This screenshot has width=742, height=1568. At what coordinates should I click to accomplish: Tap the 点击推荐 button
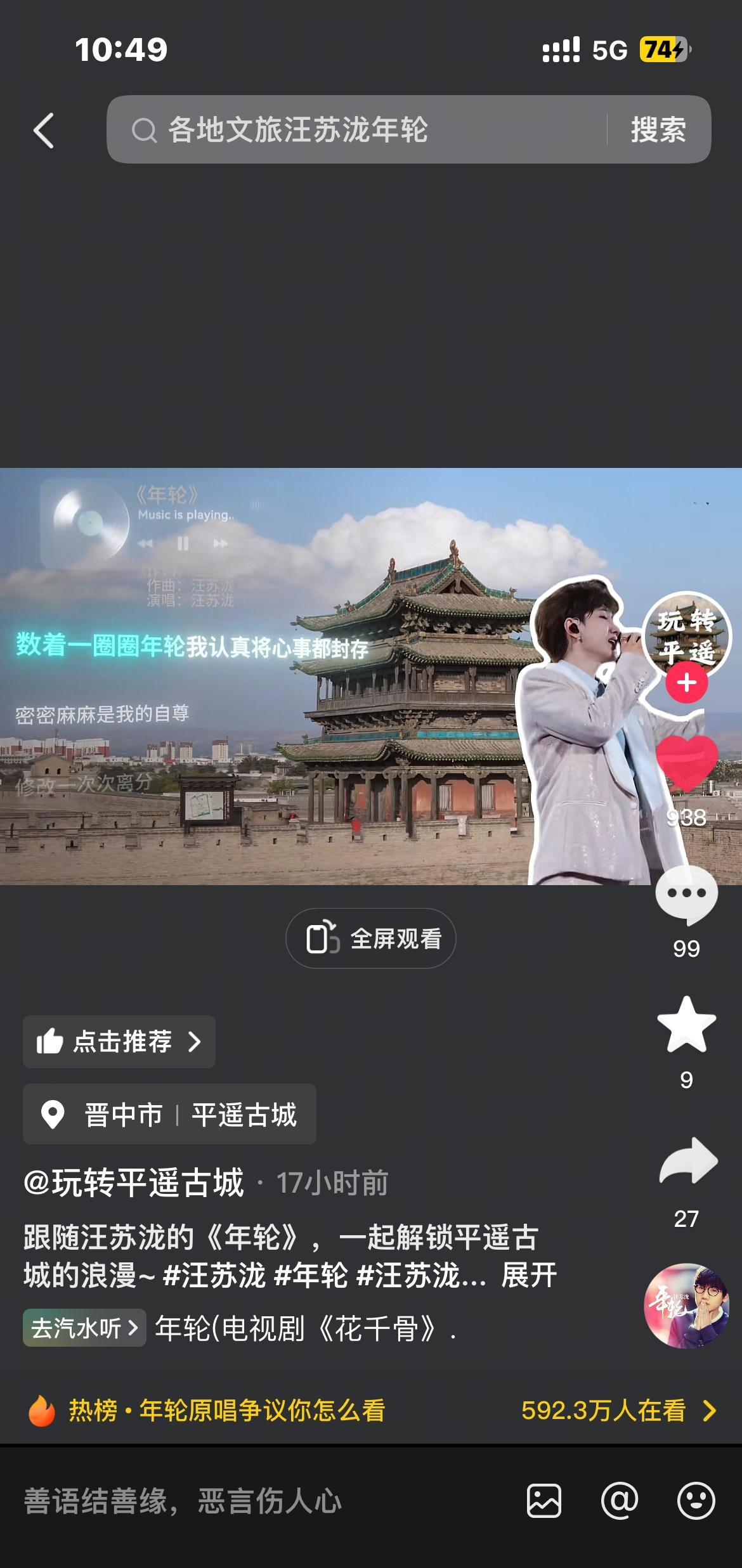pyautogui.click(x=119, y=1042)
